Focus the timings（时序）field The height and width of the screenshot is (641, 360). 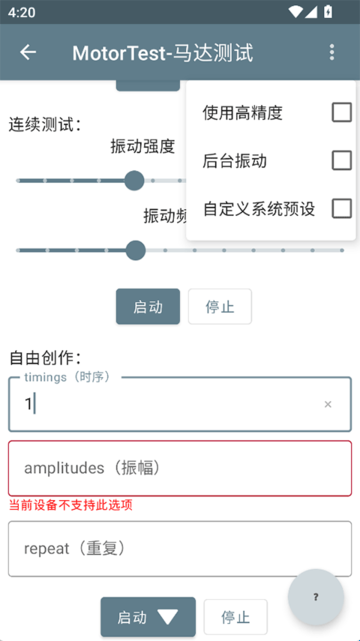click(180, 404)
